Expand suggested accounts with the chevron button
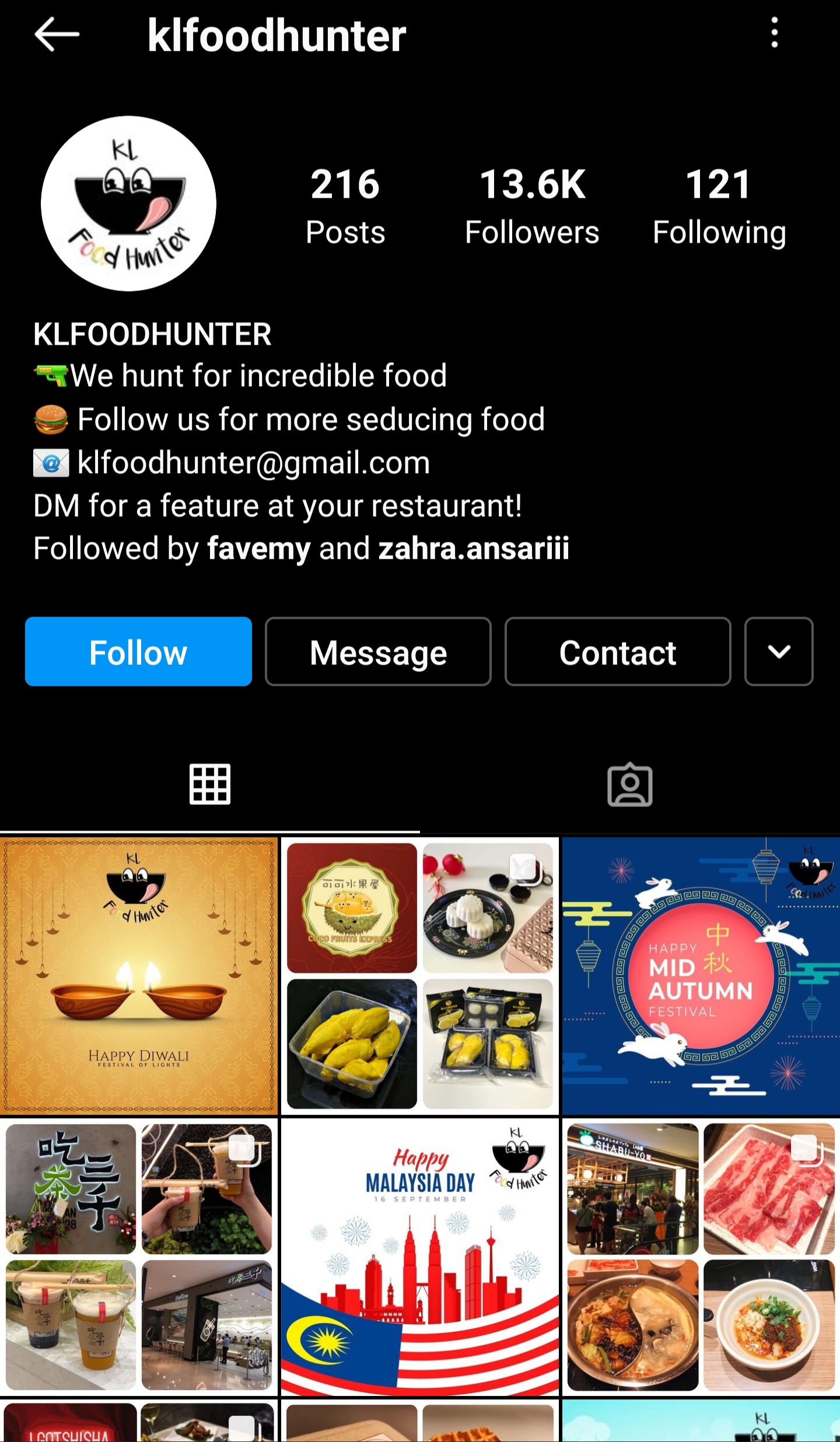This screenshot has width=840, height=1442. coord(779,652)
